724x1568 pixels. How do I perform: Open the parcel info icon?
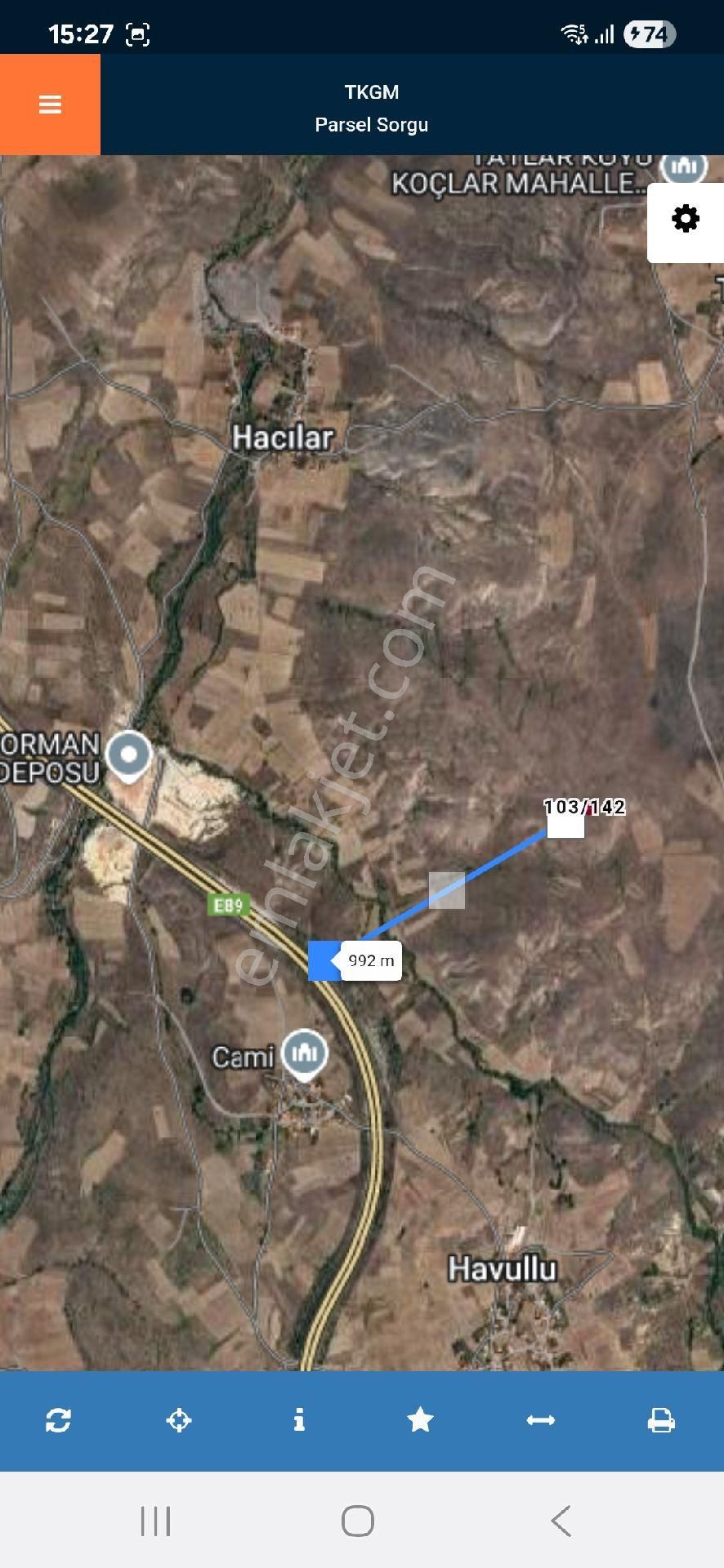[299, 1420]
